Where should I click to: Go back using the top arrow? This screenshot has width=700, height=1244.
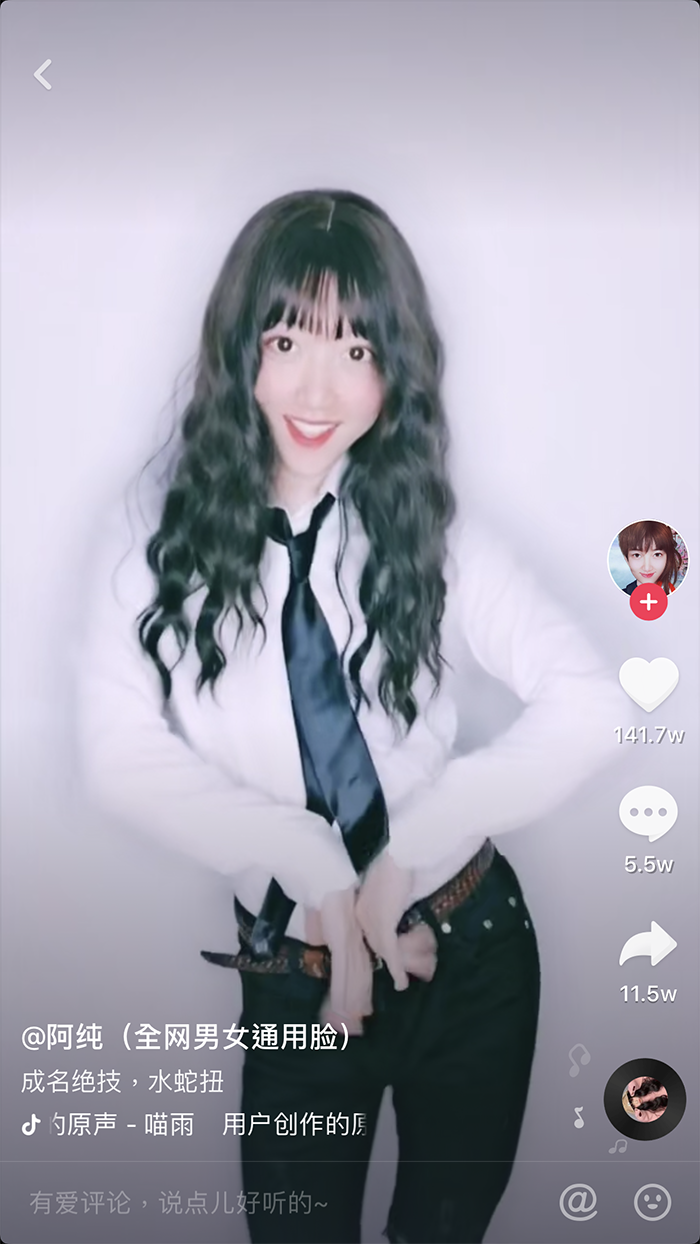click(42, 74)
